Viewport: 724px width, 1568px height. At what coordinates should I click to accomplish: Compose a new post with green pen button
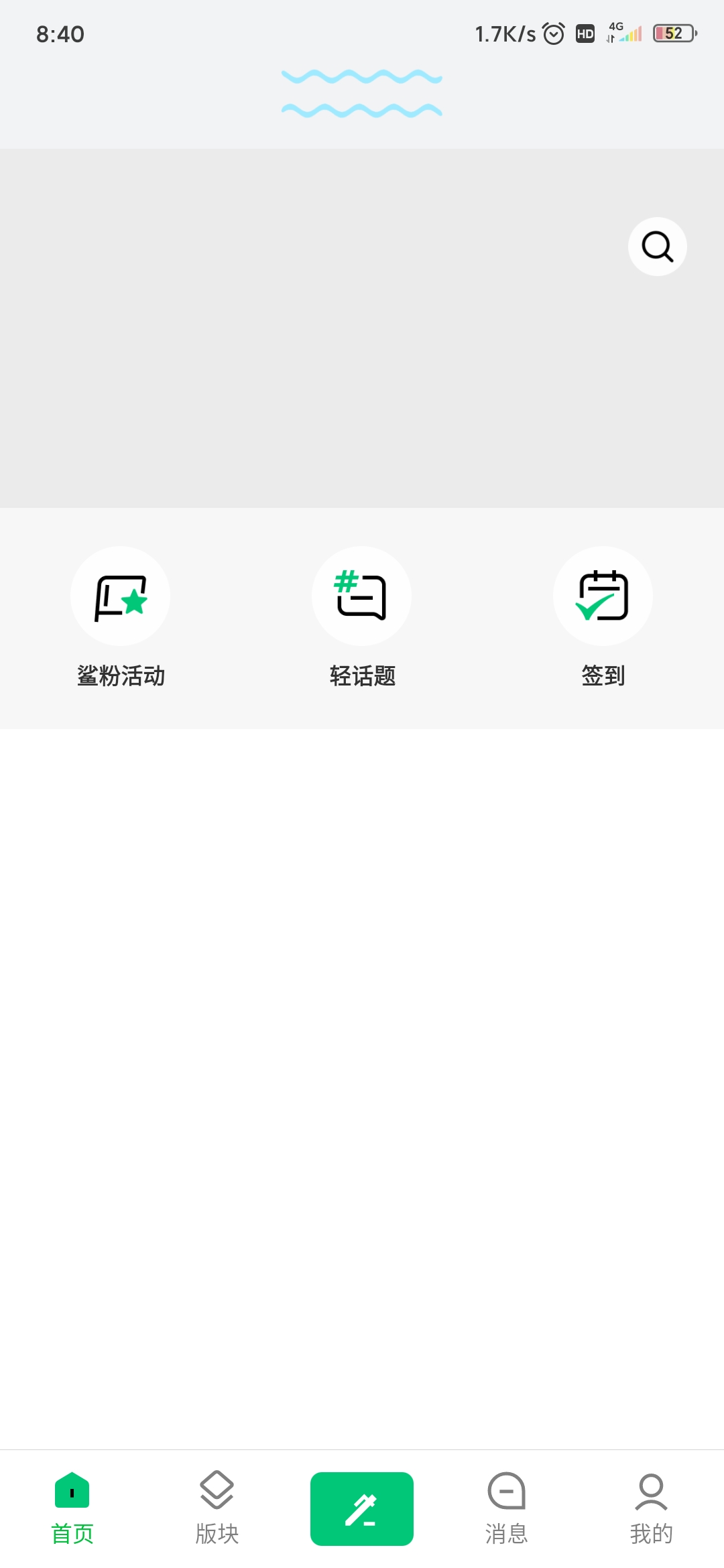pos(362,1509)
